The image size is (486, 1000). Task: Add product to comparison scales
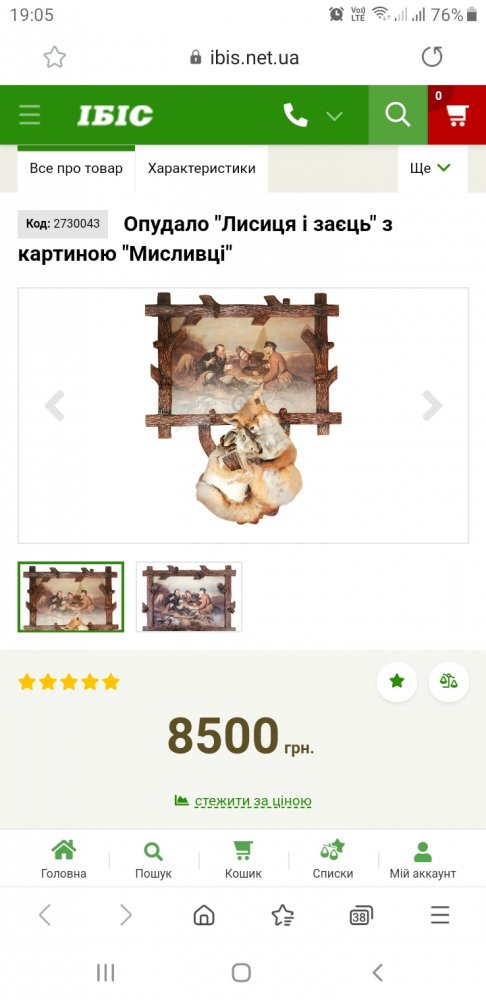[449, 681]
